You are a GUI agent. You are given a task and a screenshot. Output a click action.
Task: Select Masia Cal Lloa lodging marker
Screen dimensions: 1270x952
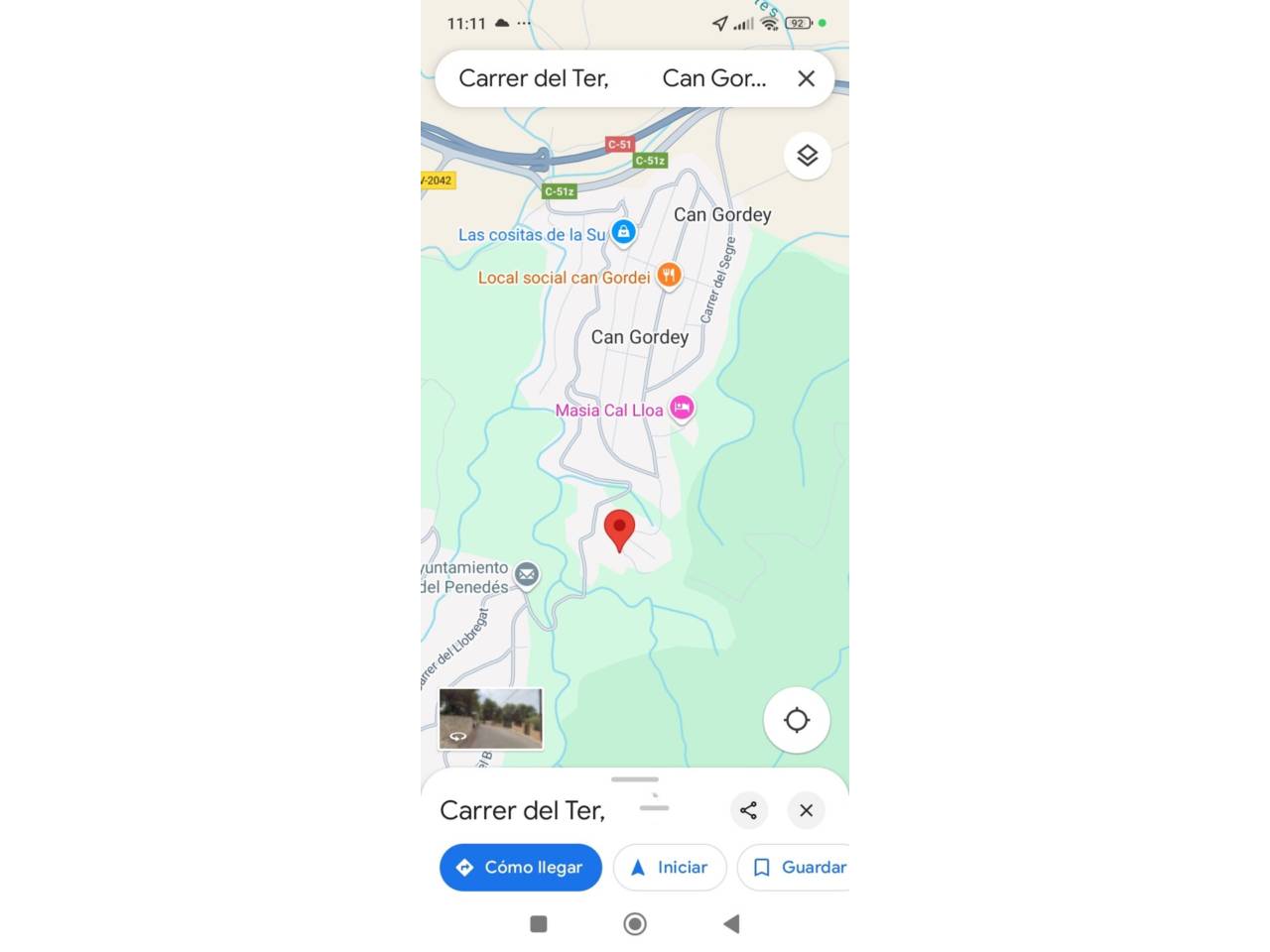pyautogui.click(x=682, y=408)
